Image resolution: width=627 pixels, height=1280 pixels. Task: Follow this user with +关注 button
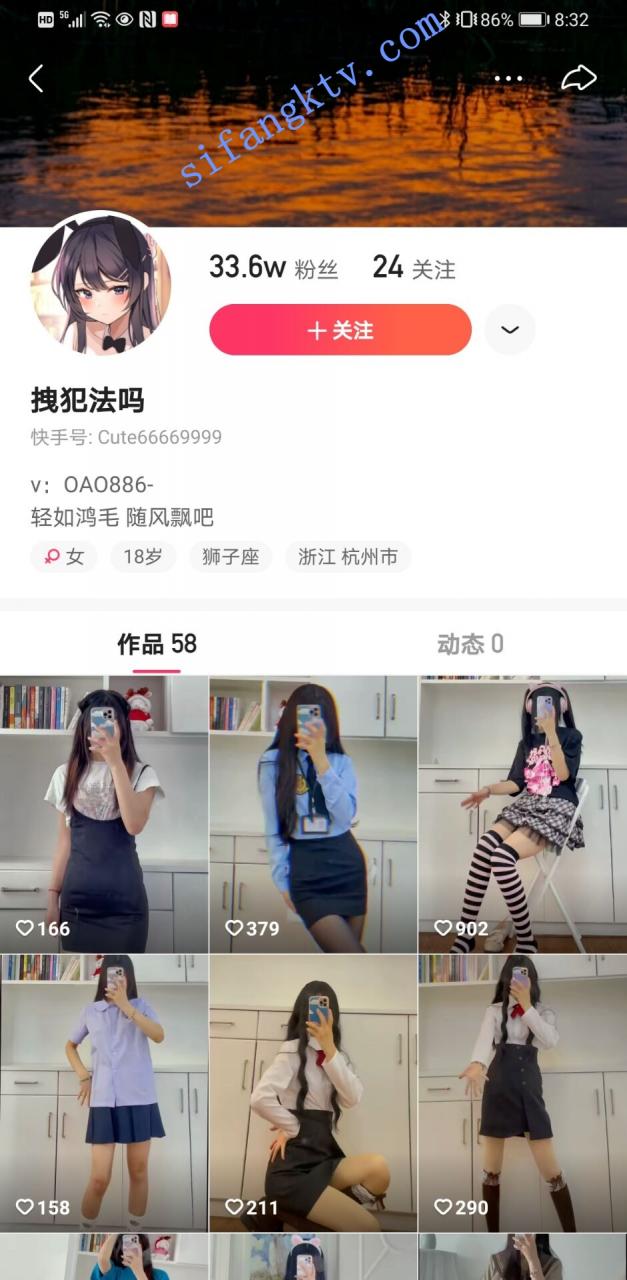point(340,330)
